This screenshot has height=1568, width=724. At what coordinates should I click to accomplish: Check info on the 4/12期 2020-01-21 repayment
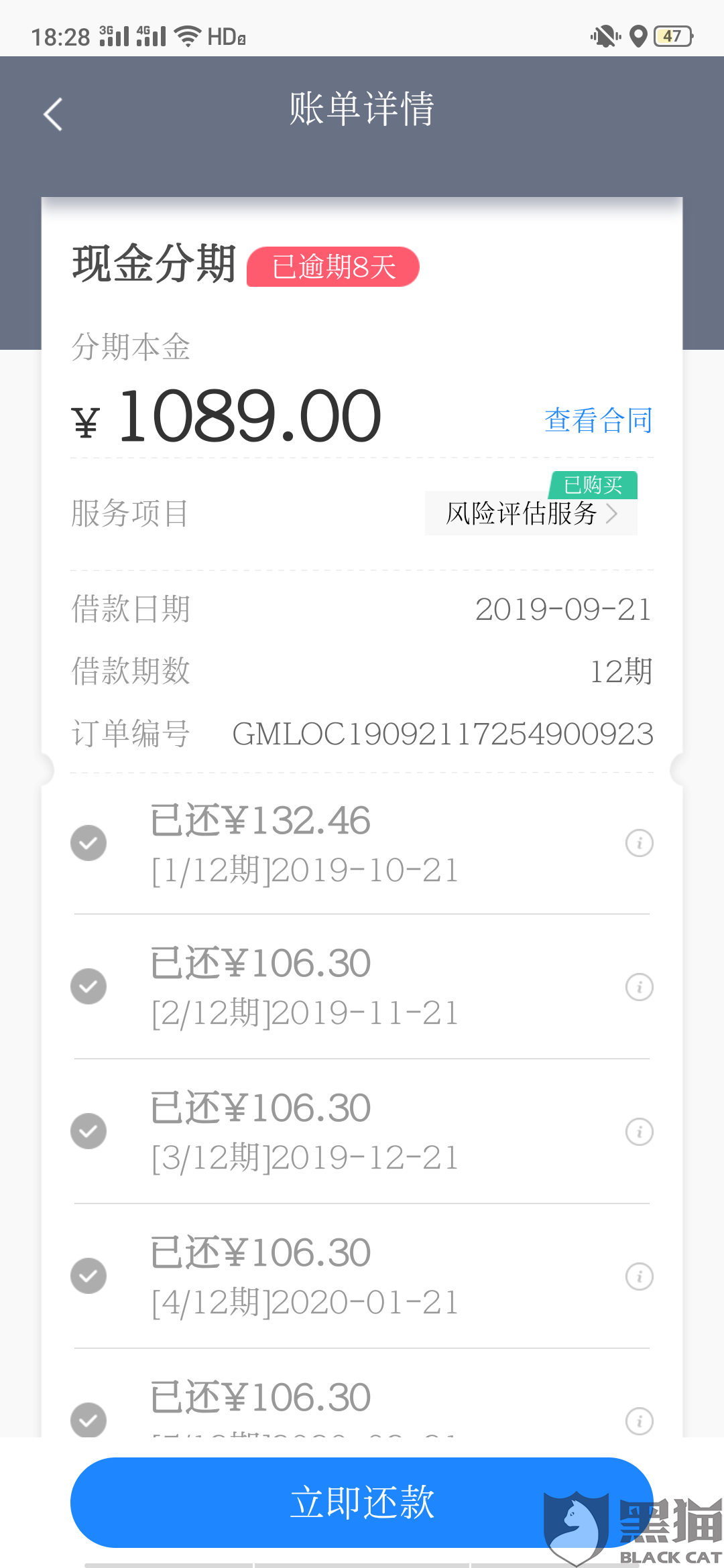[x=639, y=1277]
